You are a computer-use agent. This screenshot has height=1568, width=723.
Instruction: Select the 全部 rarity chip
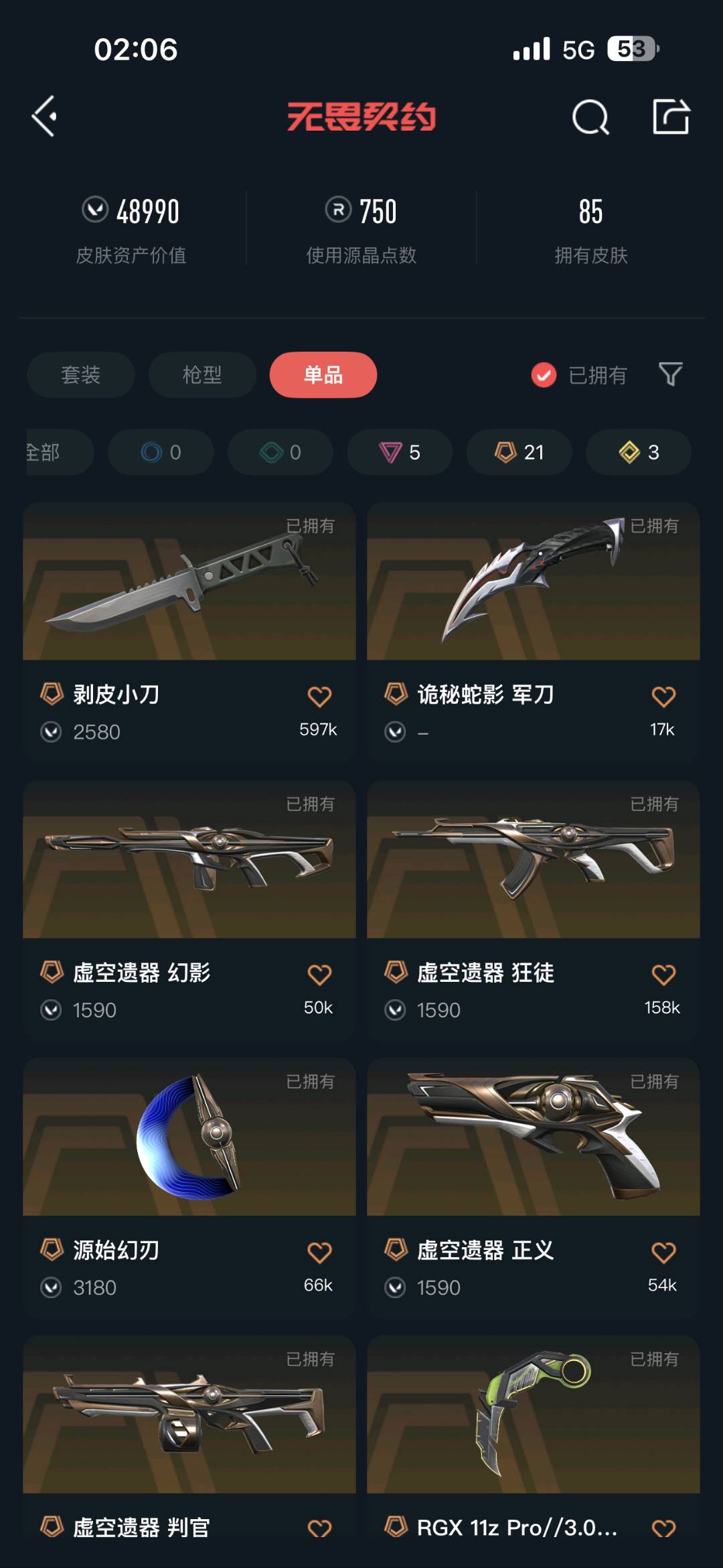[54, 452]
